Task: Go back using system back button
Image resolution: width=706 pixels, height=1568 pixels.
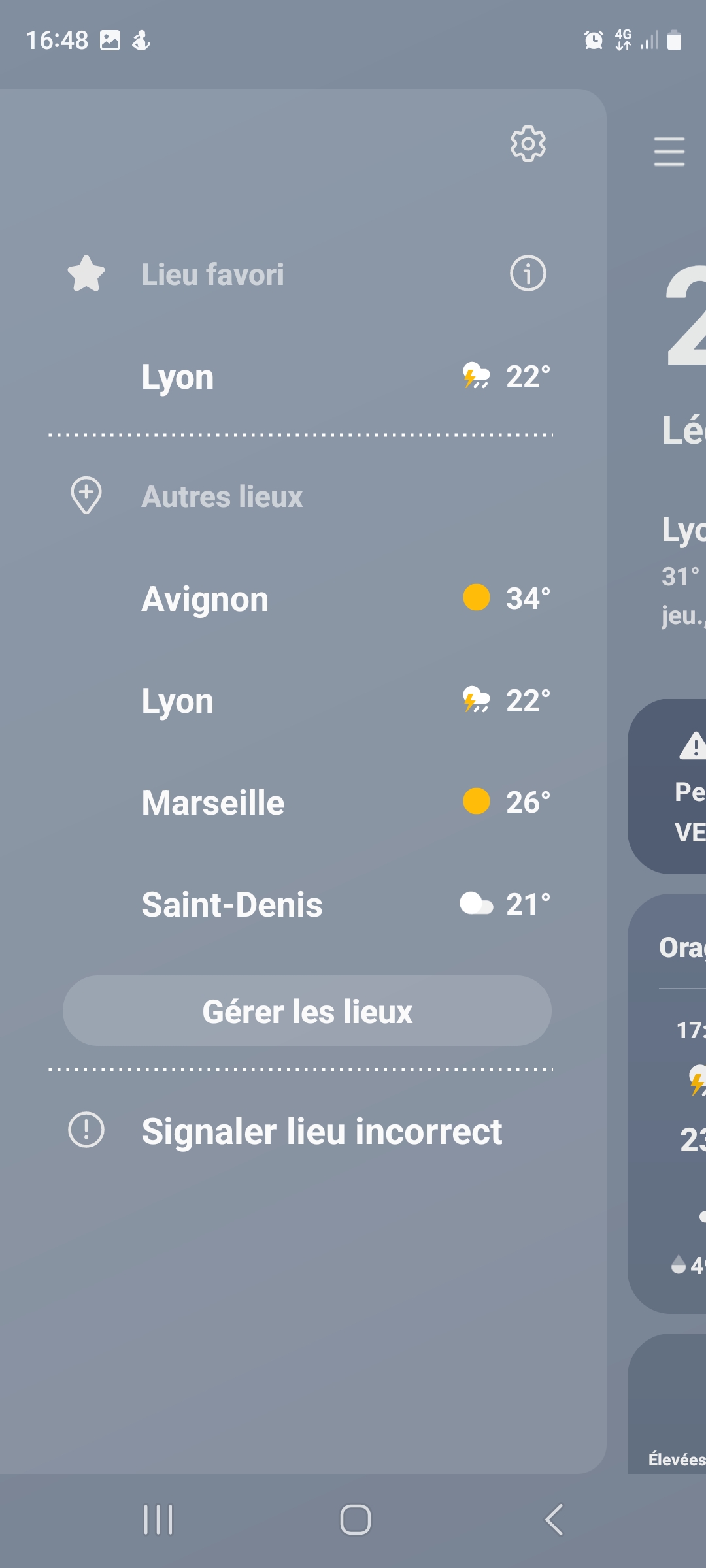Action: [x=554, y=1520]
